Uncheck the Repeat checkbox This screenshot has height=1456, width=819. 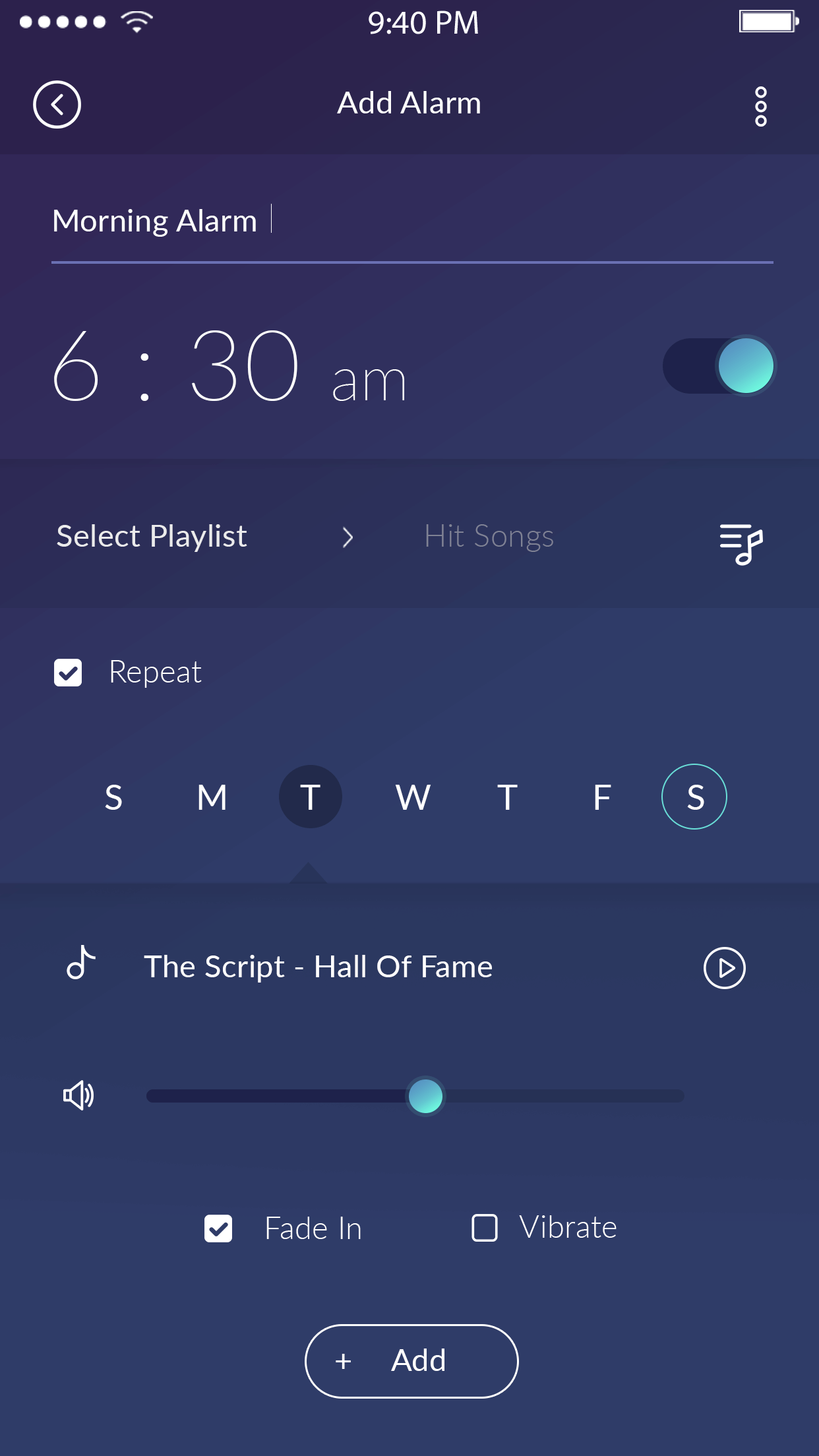coord(68,673)
